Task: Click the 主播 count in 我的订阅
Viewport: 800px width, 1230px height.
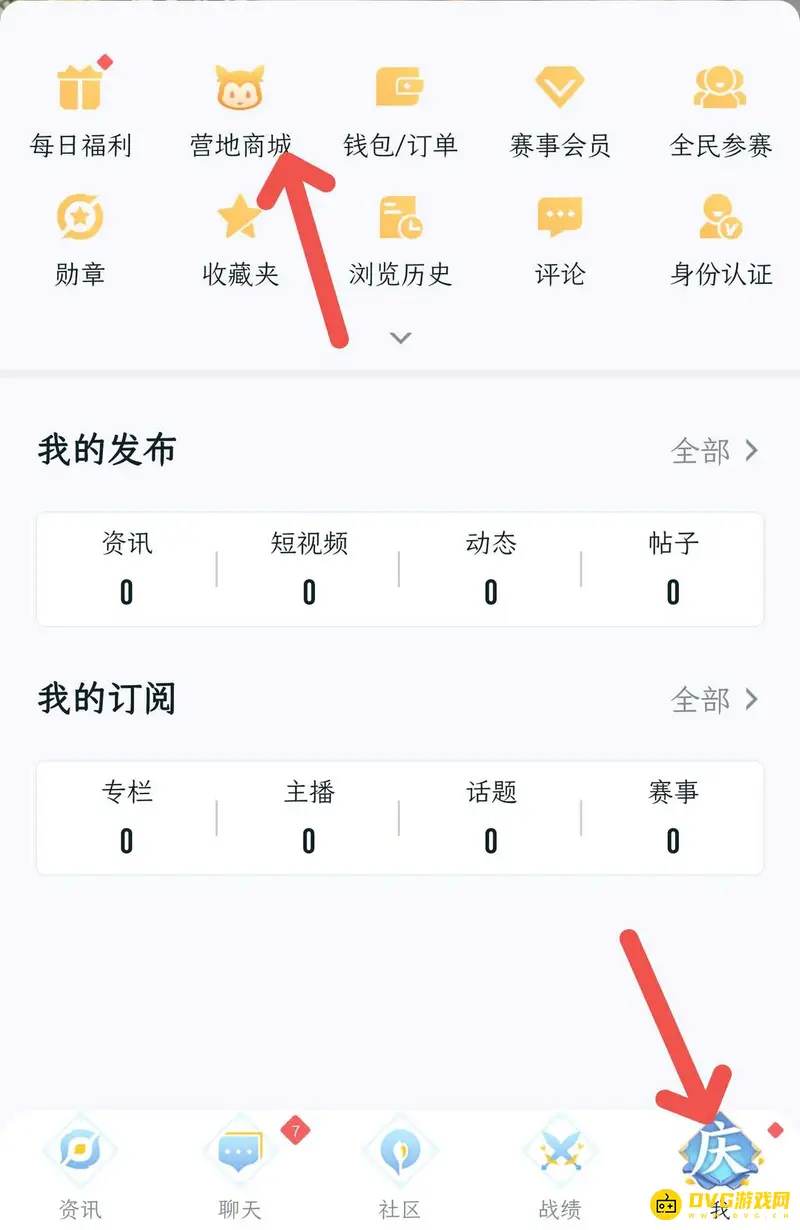Action: click(309, 818)
